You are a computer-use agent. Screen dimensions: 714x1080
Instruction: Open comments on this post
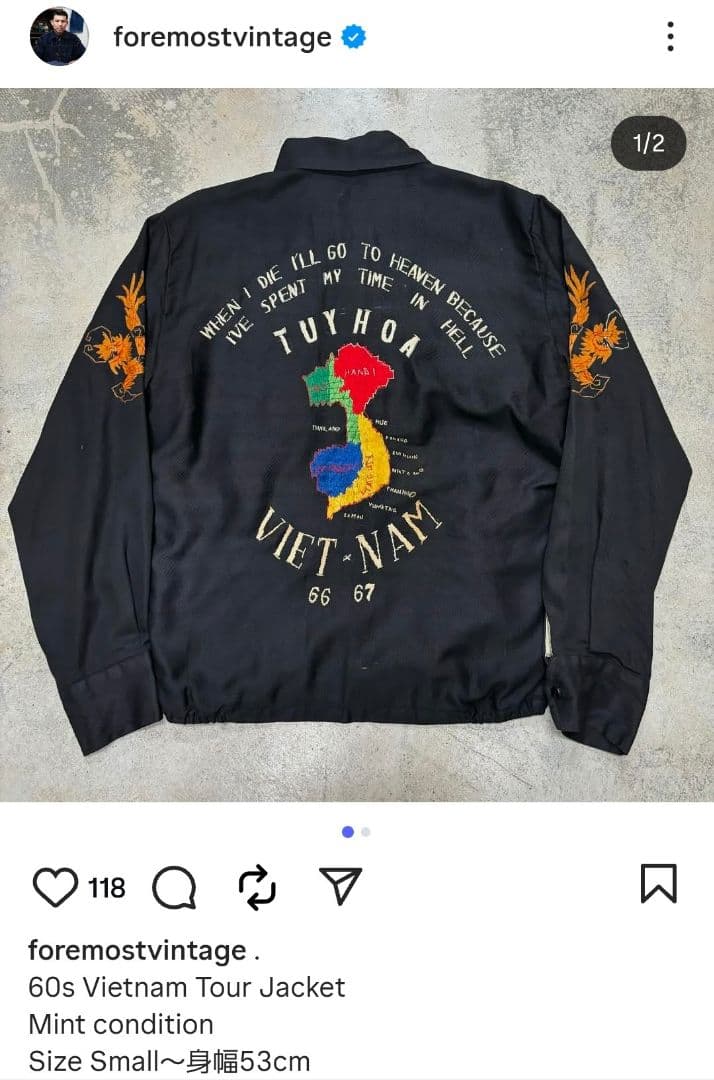tap(174, 887)
